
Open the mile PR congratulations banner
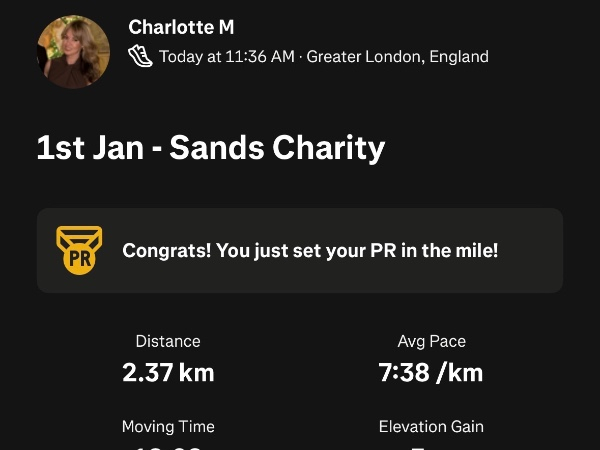click(x=300, y=250)
